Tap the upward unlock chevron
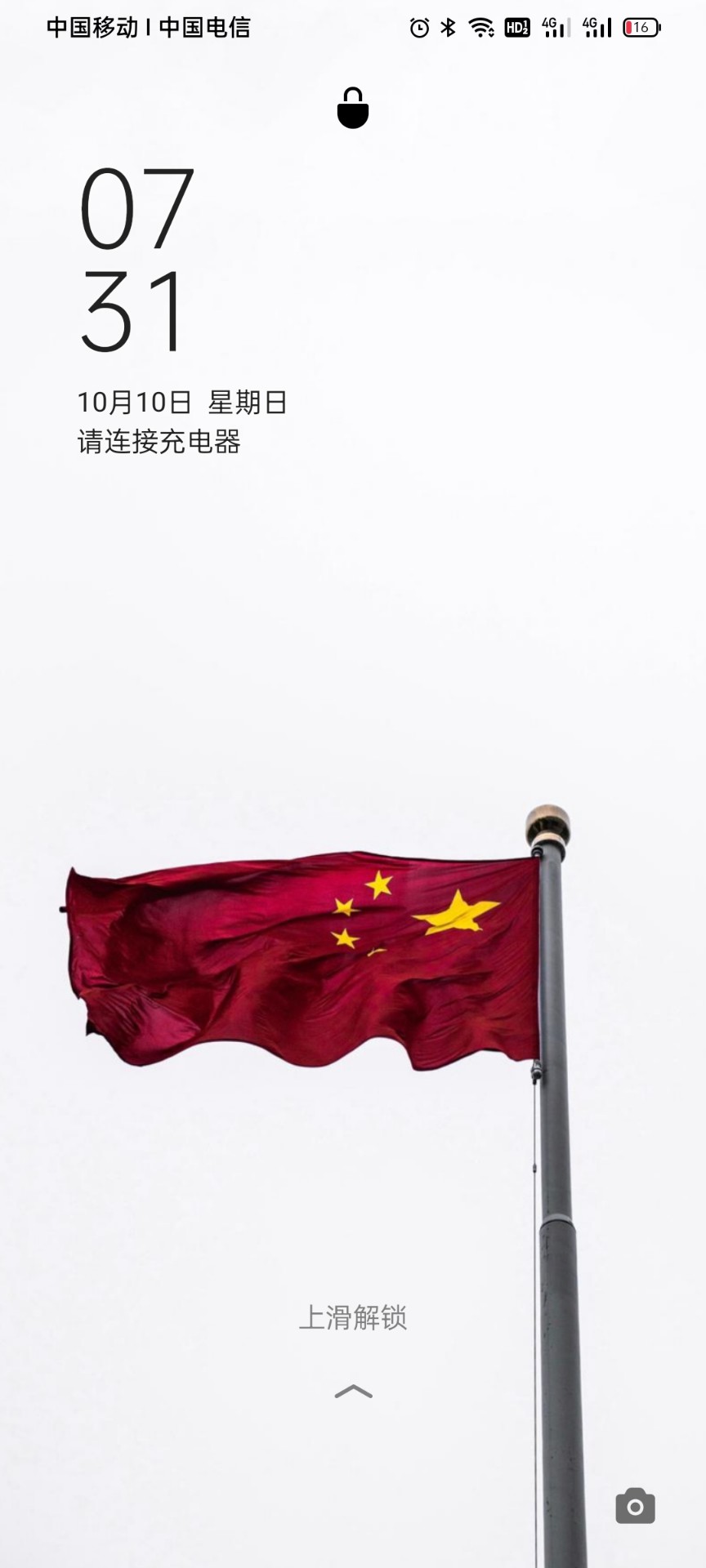The height and width of the screenshot is (1568, 706). click(x=353, y=1392)
